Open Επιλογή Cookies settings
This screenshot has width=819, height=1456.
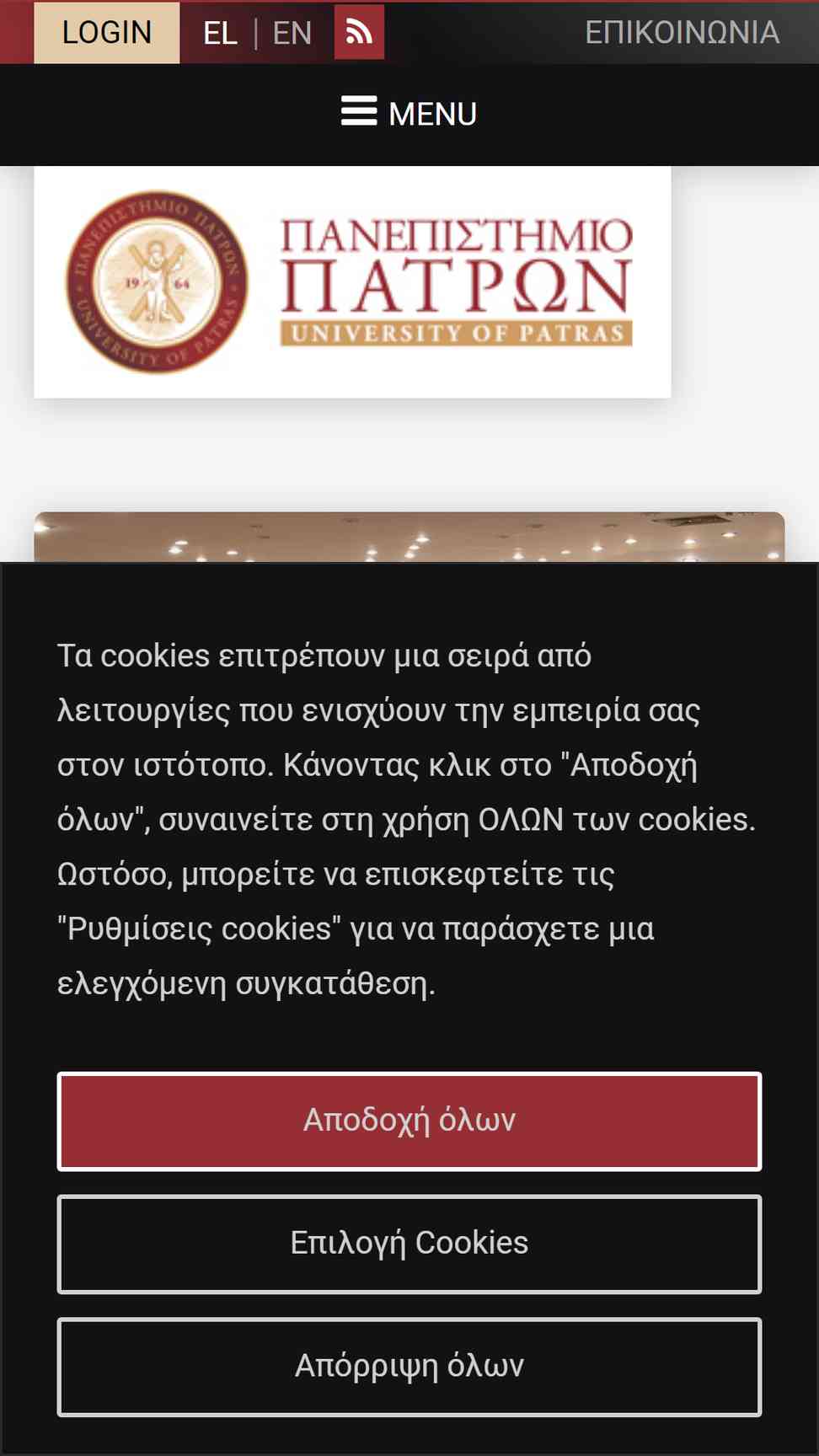point(409,1244)
